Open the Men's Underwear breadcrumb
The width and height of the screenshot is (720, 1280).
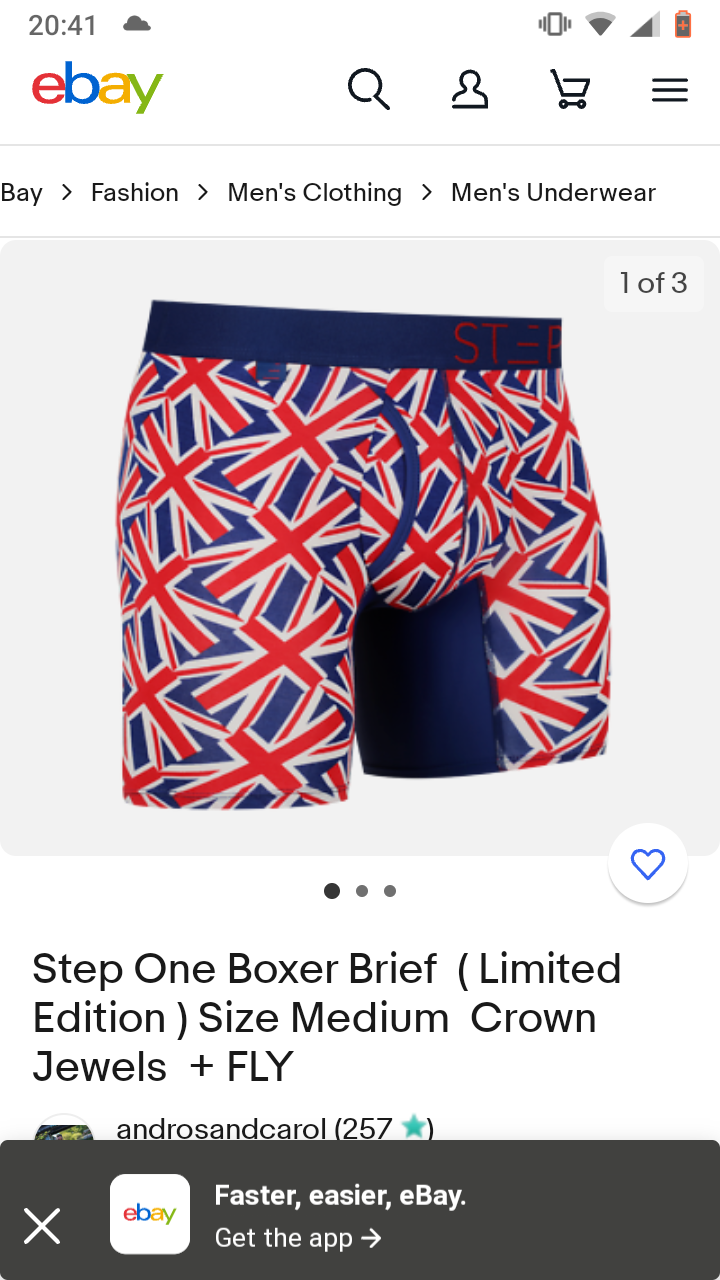(x=553, y=192)
